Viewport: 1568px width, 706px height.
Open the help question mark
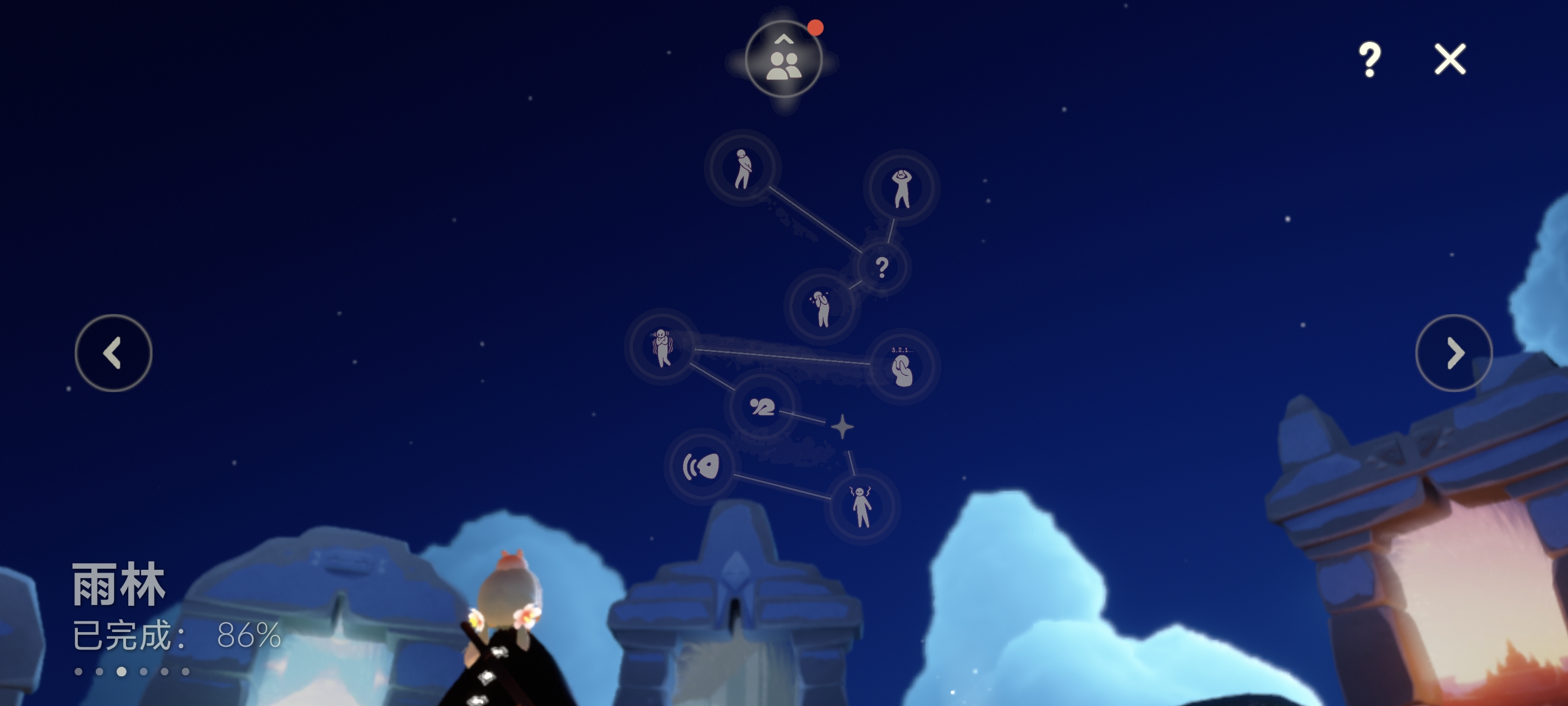1370,59
